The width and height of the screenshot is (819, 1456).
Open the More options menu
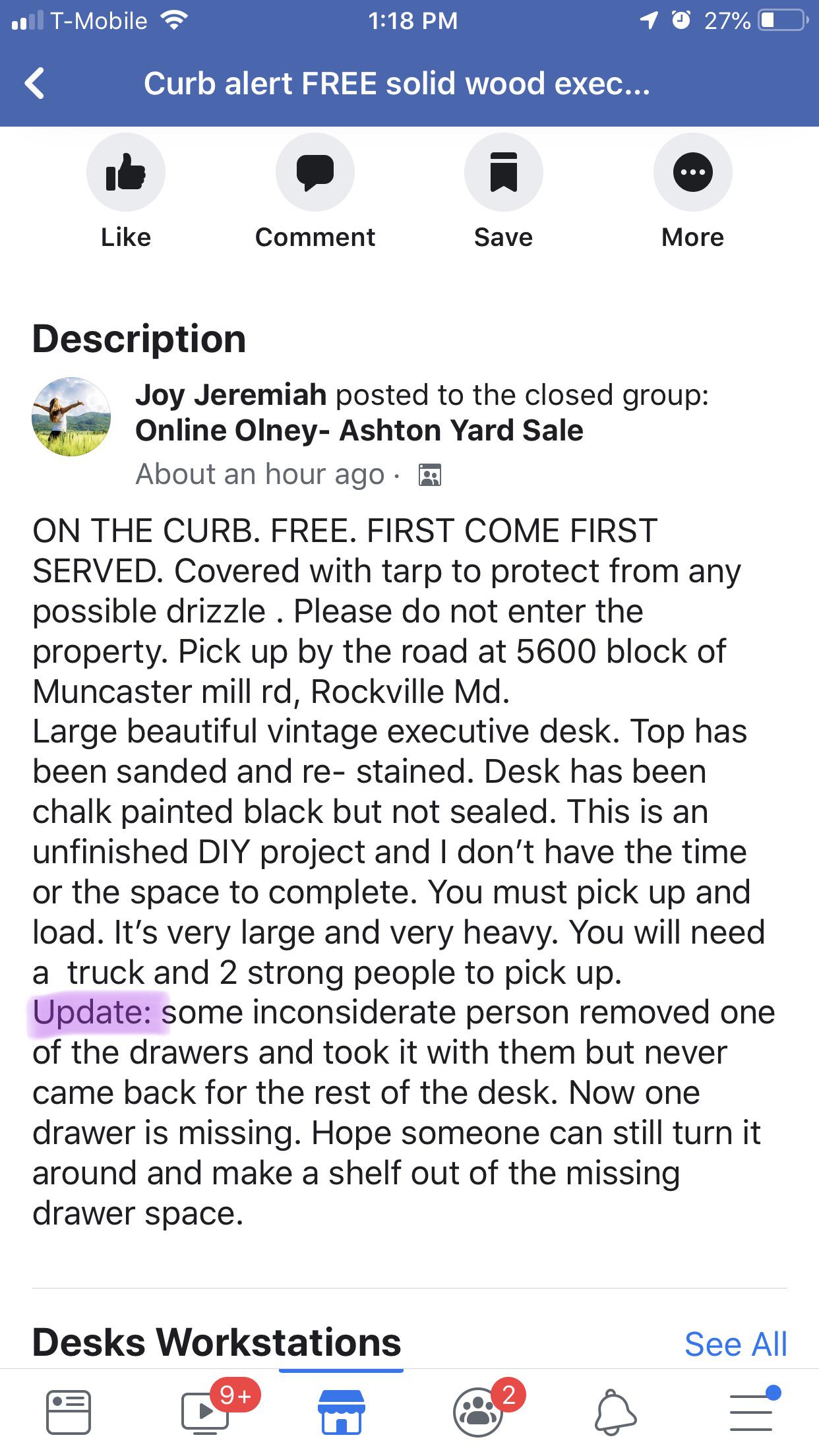692,173
